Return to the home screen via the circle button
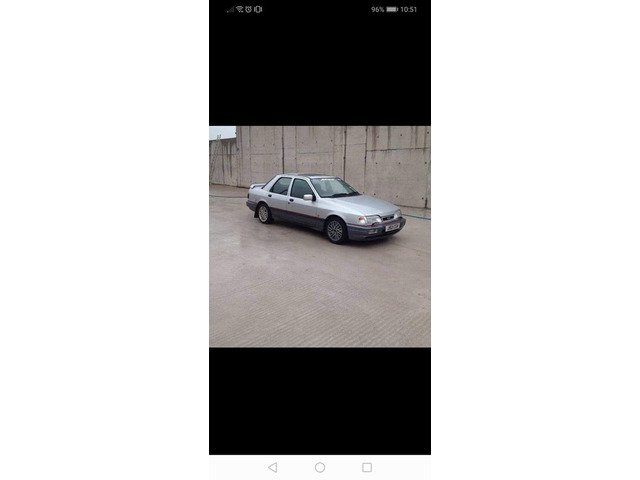Screen dimensions: 640x480 (320, 467)
